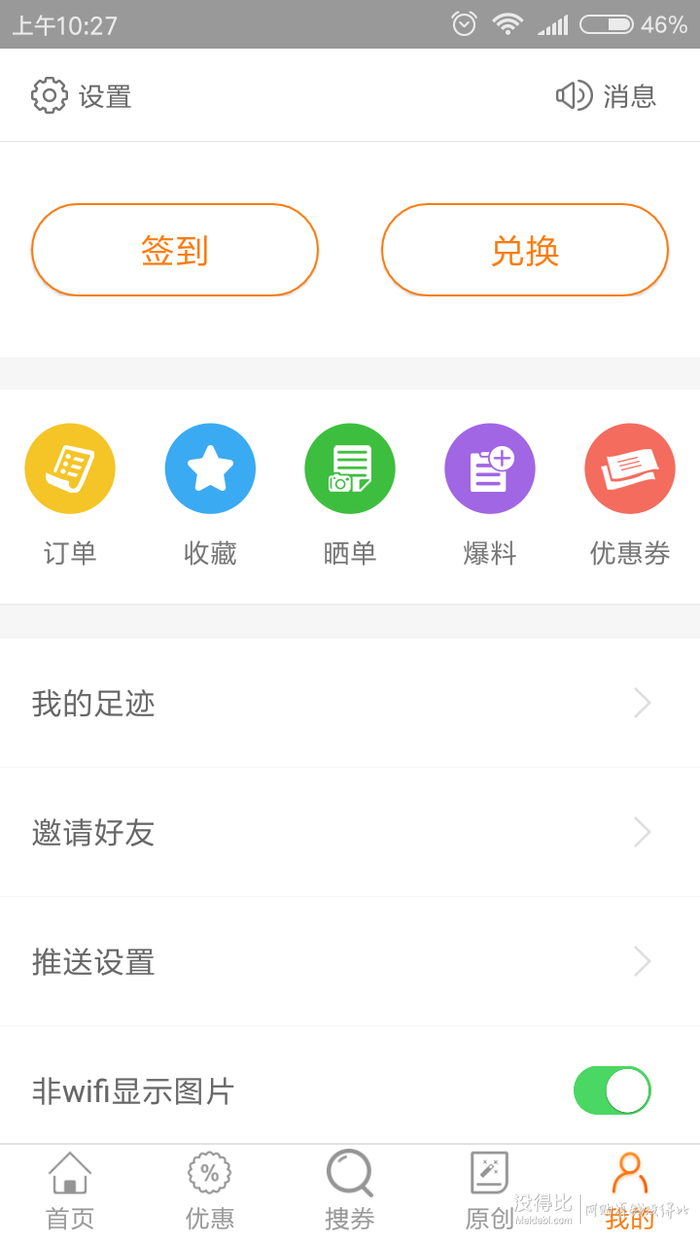Viewport: 700px width, 1244px height.
Task: Tap the 签到 check-in button
Action: click(175, 250)
